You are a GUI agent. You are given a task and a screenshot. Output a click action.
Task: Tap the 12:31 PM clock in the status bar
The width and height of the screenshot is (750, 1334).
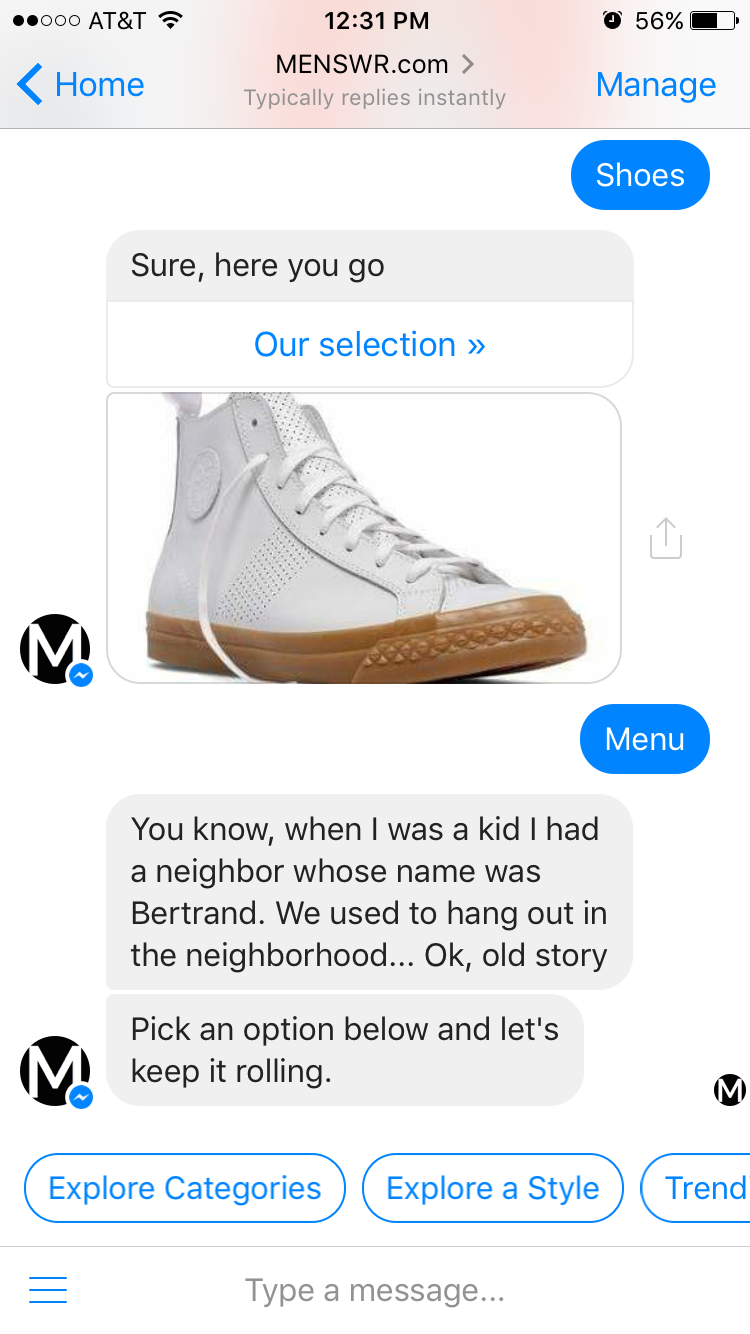click(x=375, y=21)
